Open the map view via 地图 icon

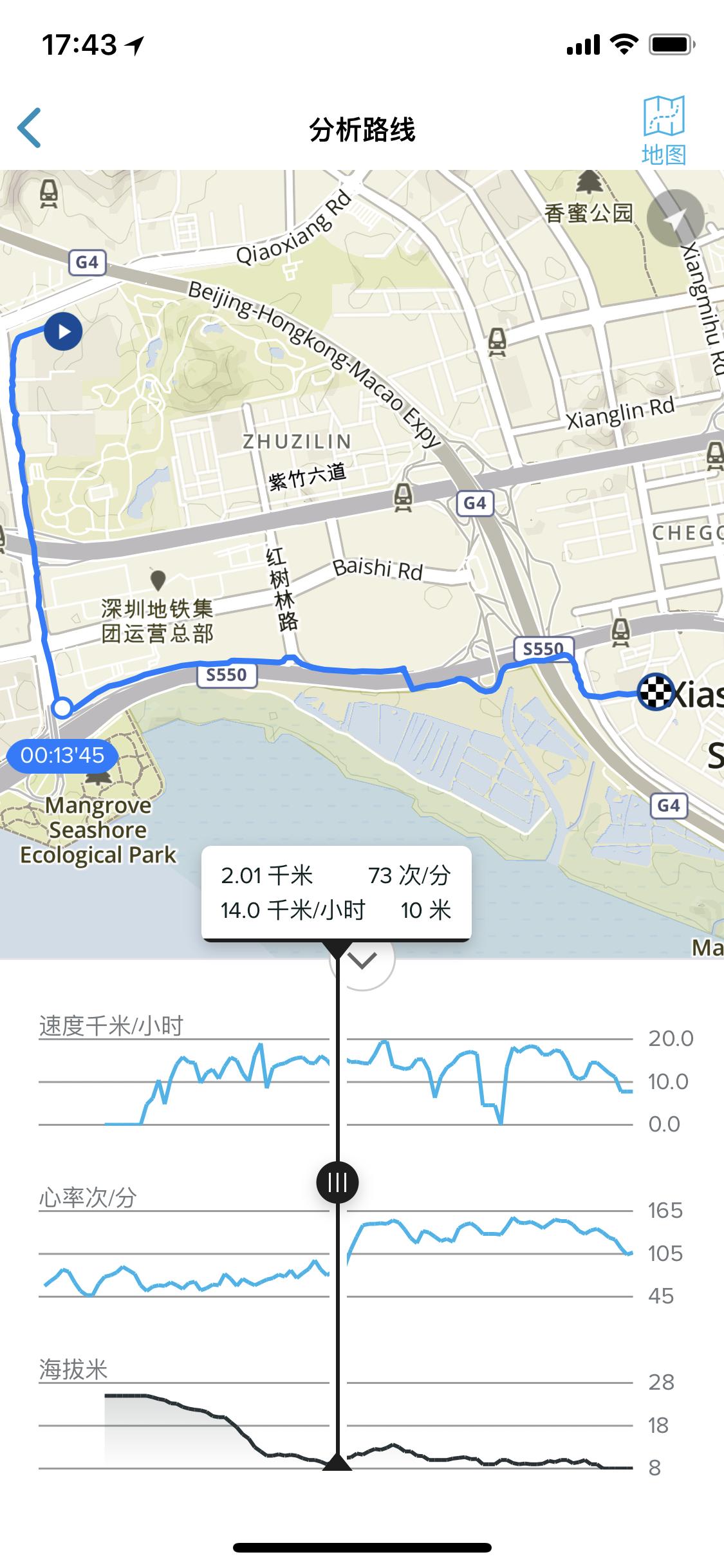(x=665, y=126)
